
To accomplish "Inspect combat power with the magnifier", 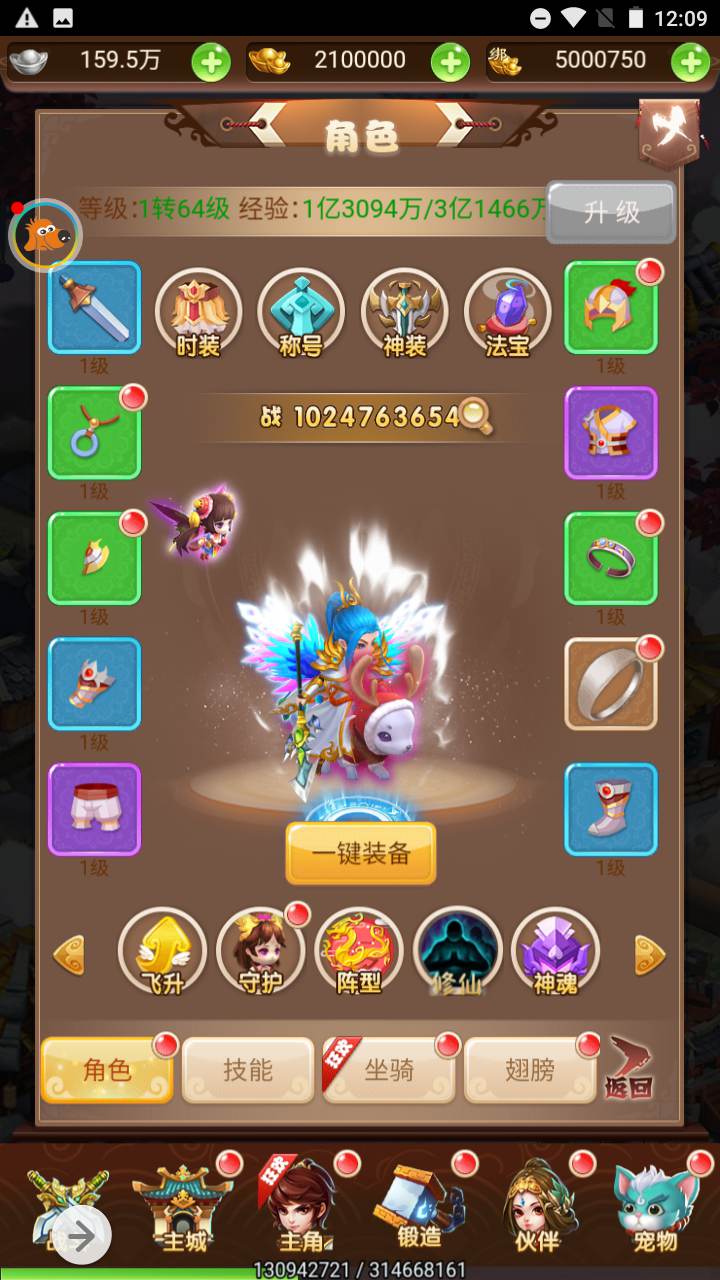I will tap(475, 416).
